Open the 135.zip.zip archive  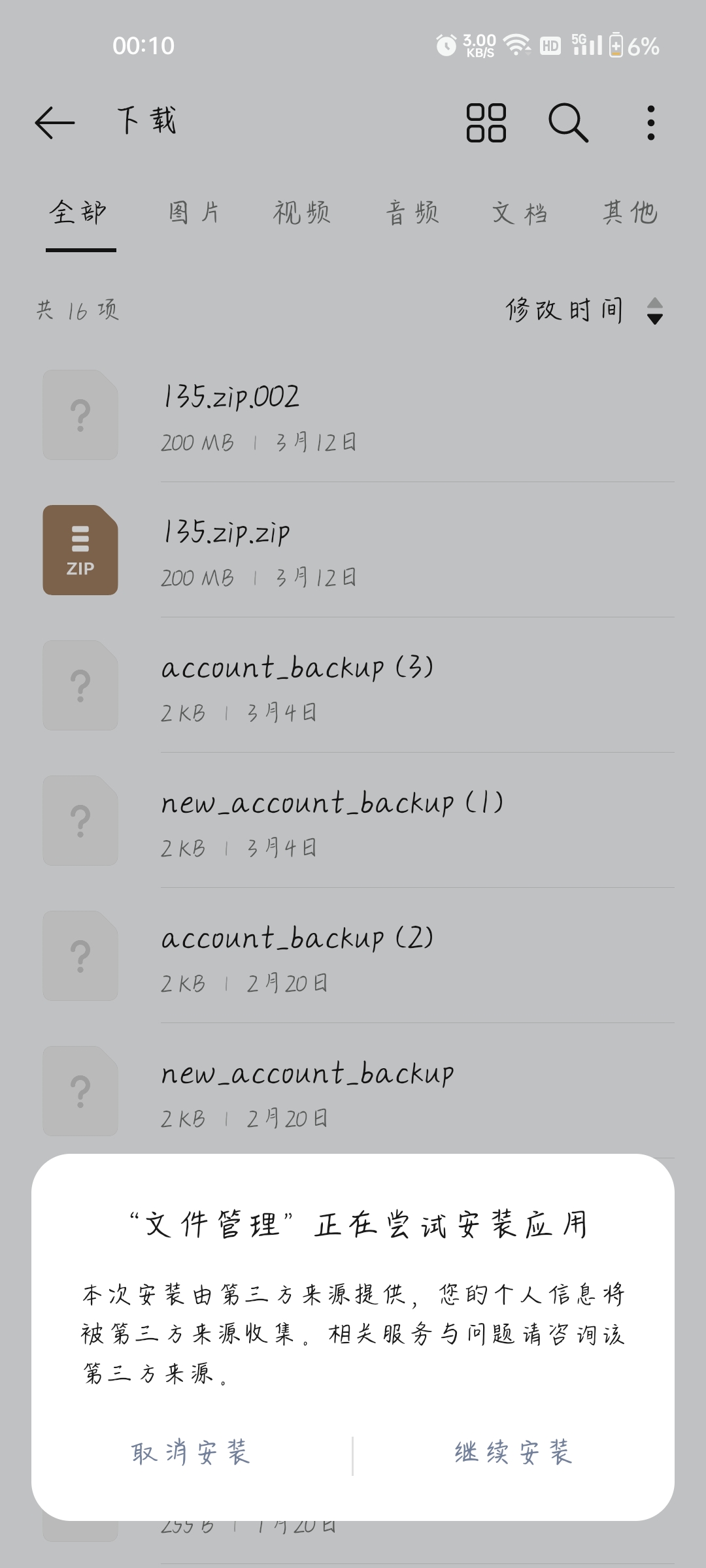353,550
